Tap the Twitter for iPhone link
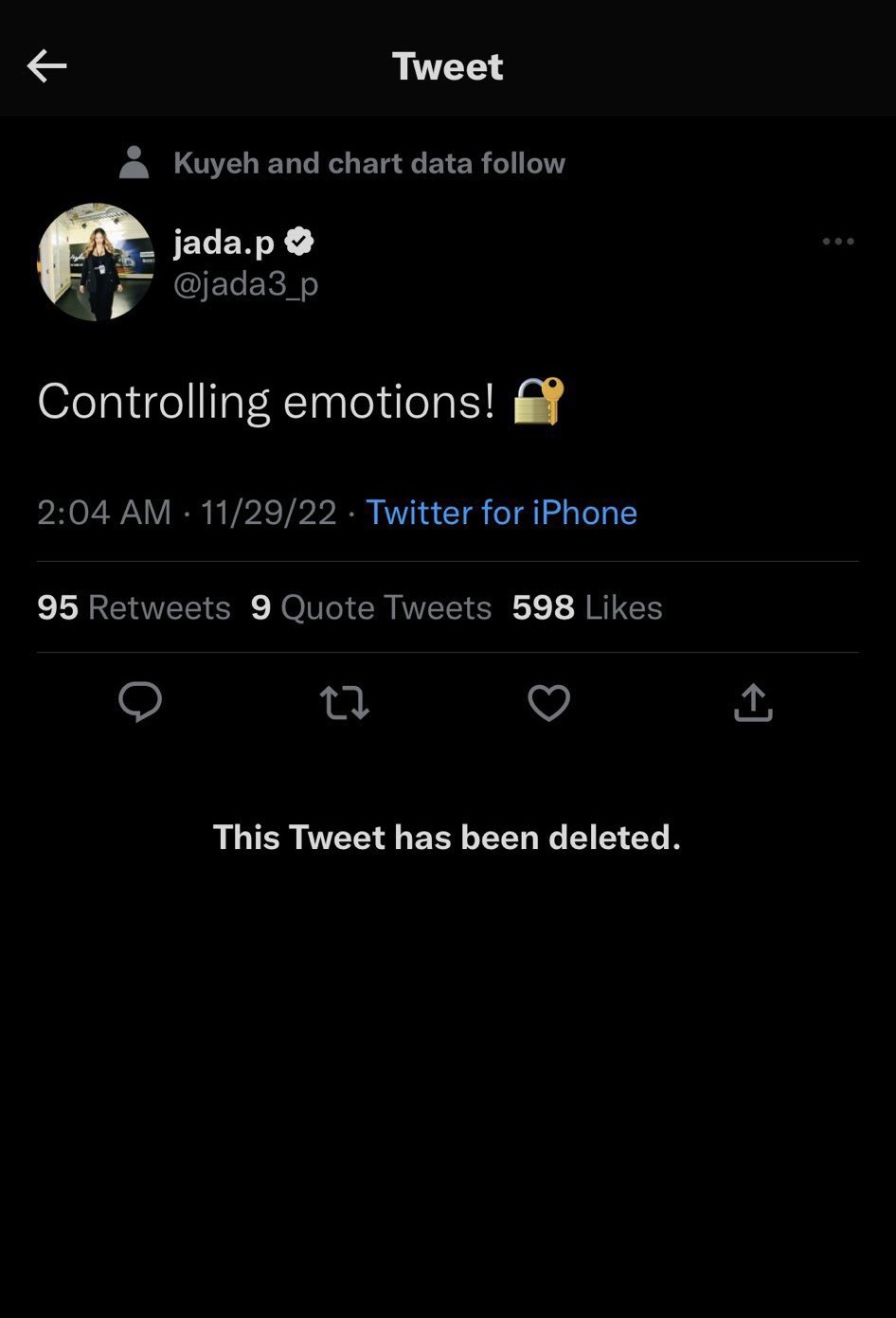The image size is (896, 1318). point(501,513)
